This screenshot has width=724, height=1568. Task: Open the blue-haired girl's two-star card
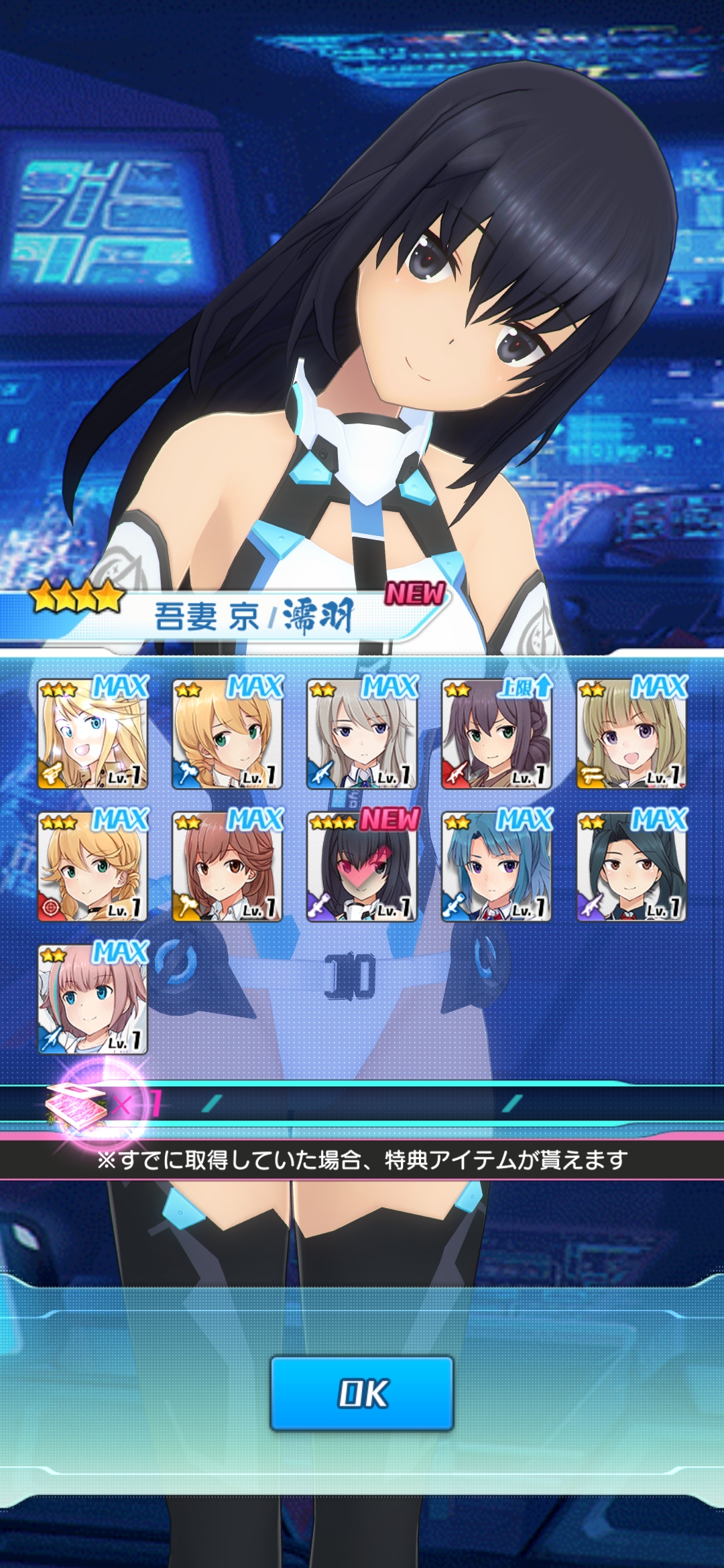[x=497, y=866]
